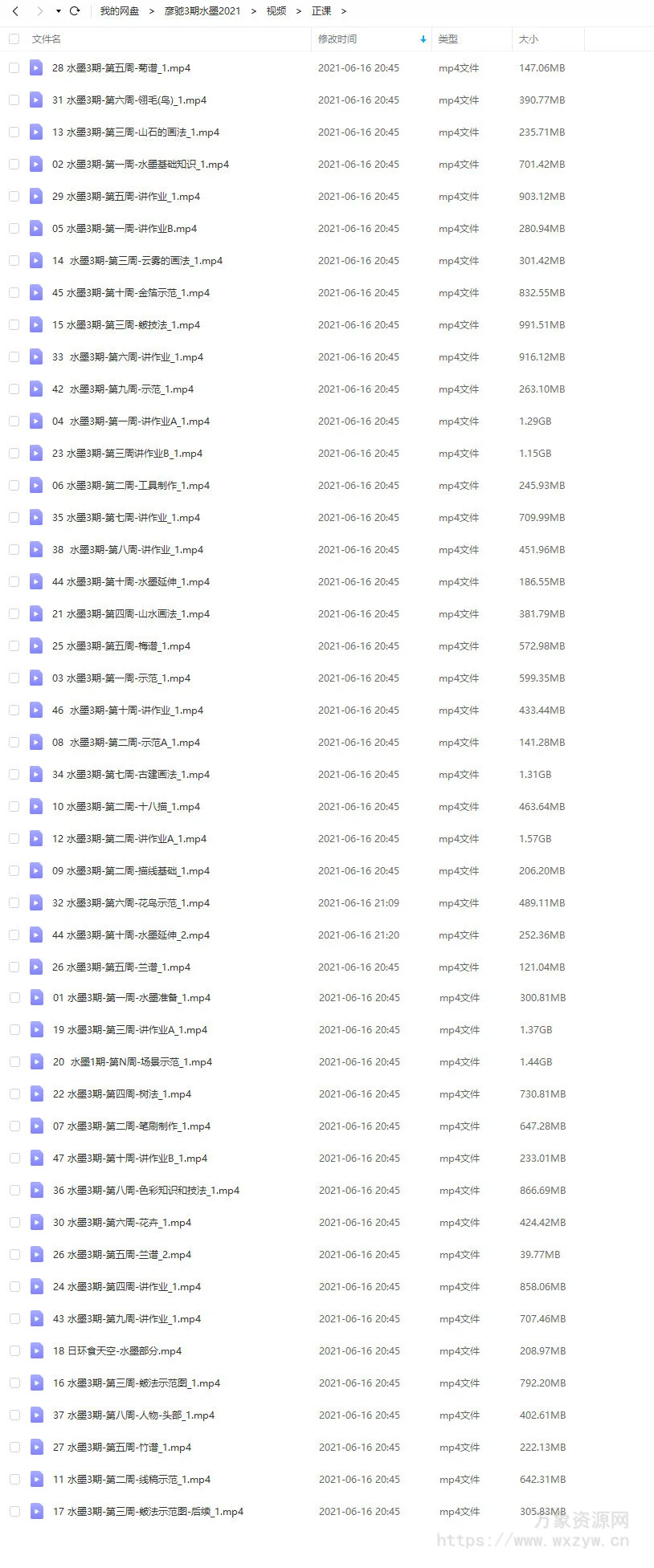The image size is (654, 1568).
Task: Sort files by the 文件名 column
Action: tap(47, 39)
